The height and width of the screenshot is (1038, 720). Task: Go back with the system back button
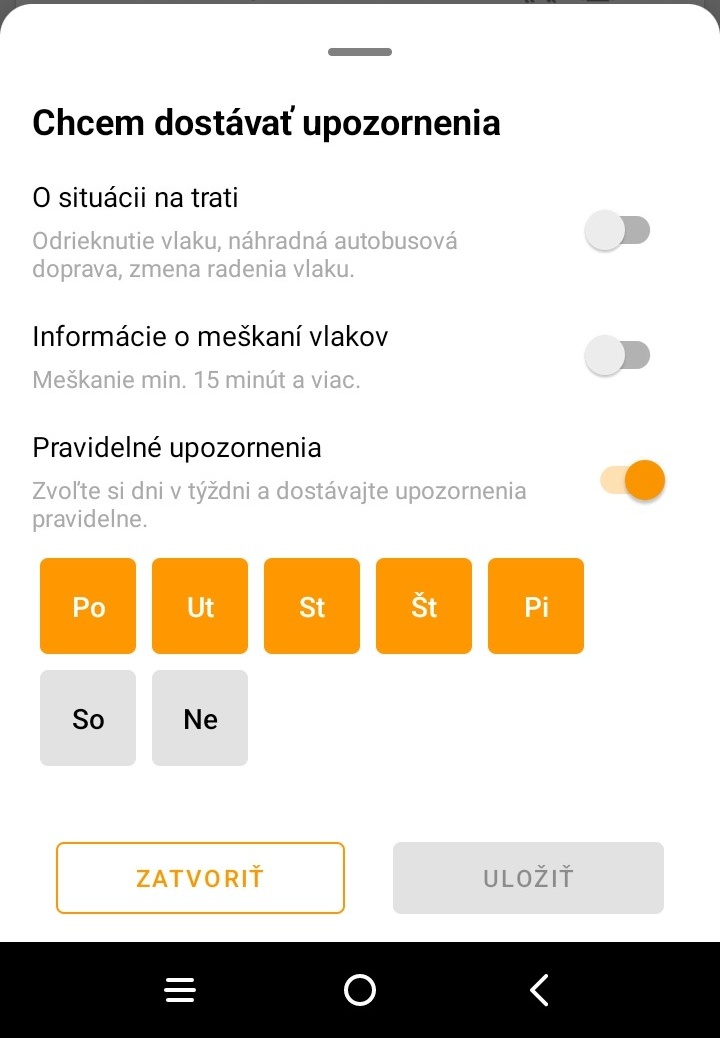539,990
